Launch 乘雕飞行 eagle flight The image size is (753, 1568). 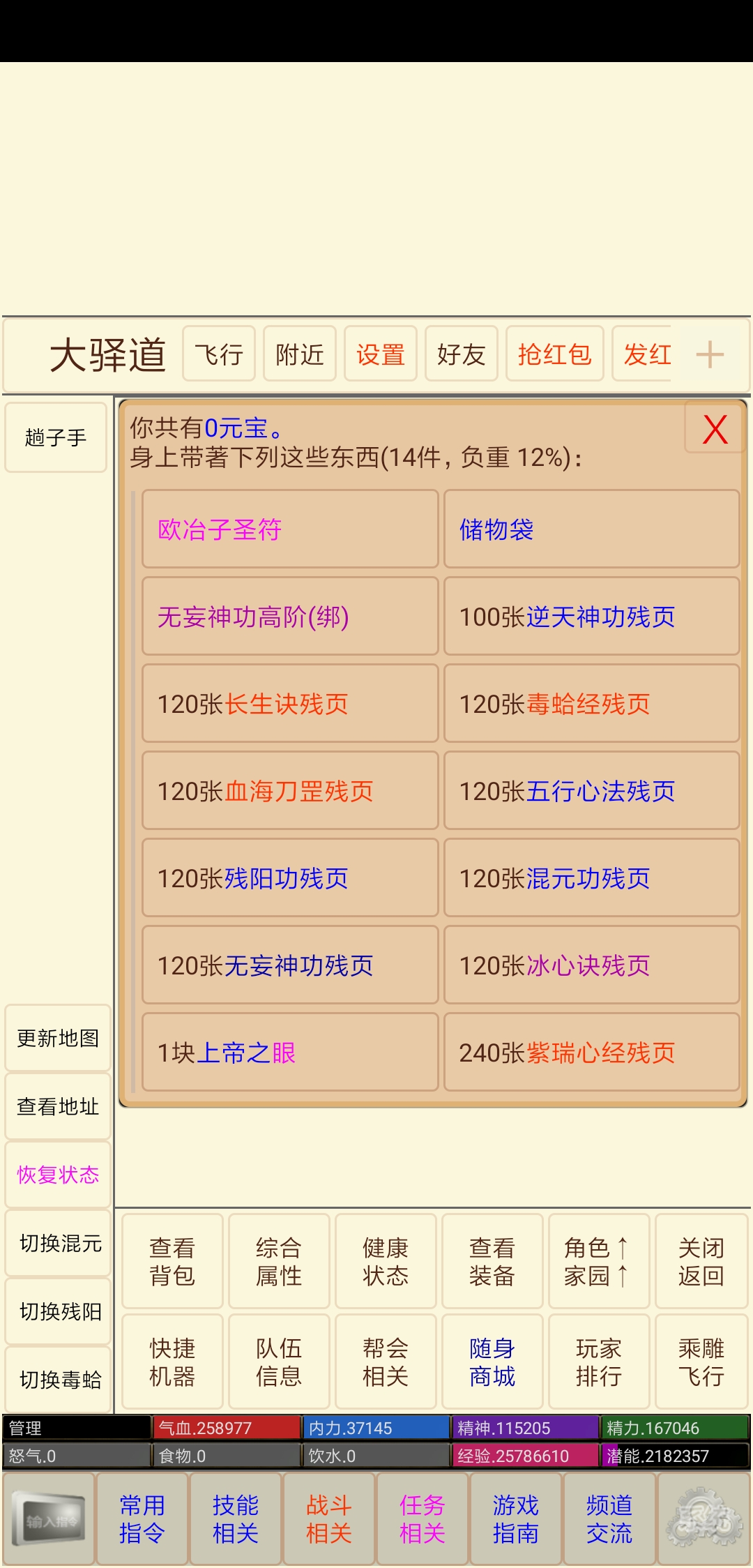click(x=702, y=1362)
